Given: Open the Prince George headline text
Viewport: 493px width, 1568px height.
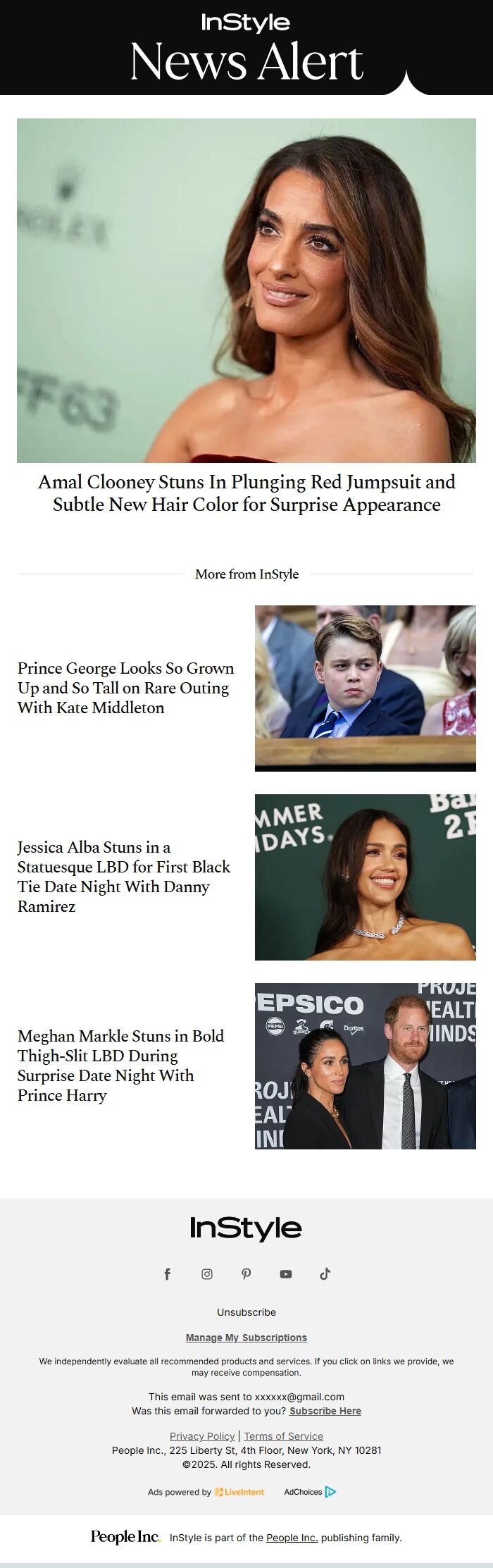Looking at the screenshot, I should pyautogui.click(x=125, y=687).
